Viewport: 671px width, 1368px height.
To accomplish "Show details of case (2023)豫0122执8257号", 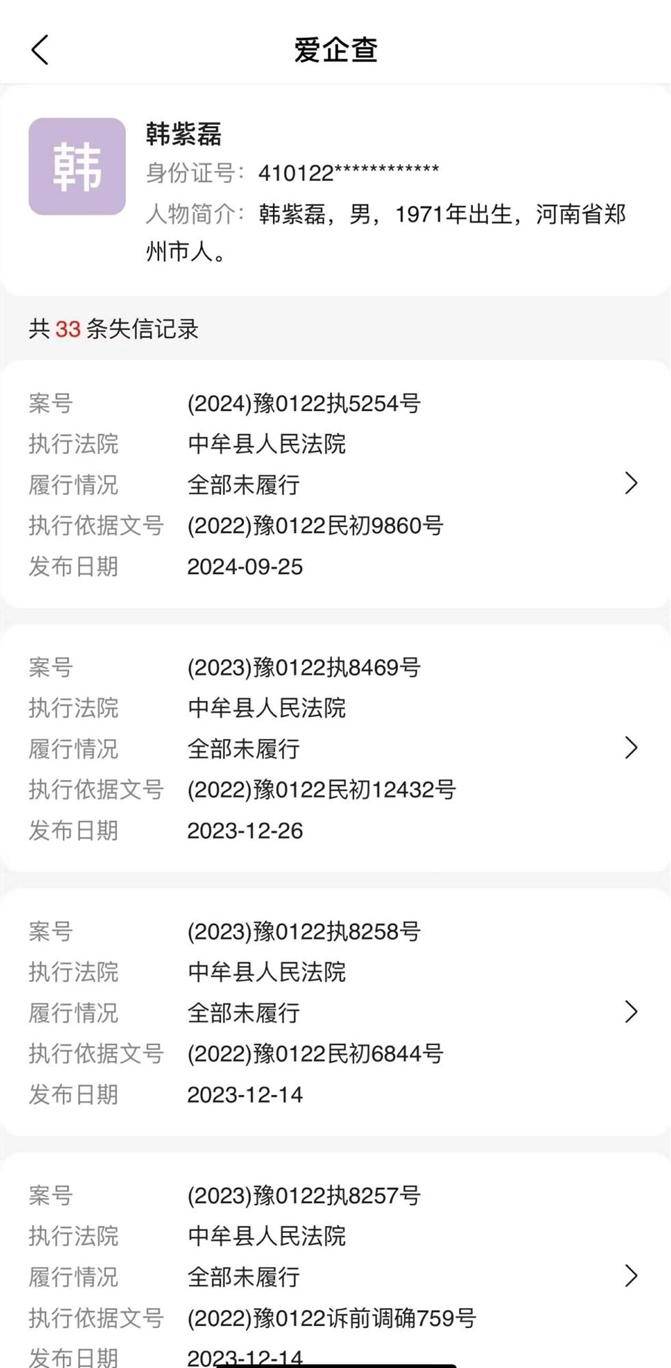I will click(630, 1276).
